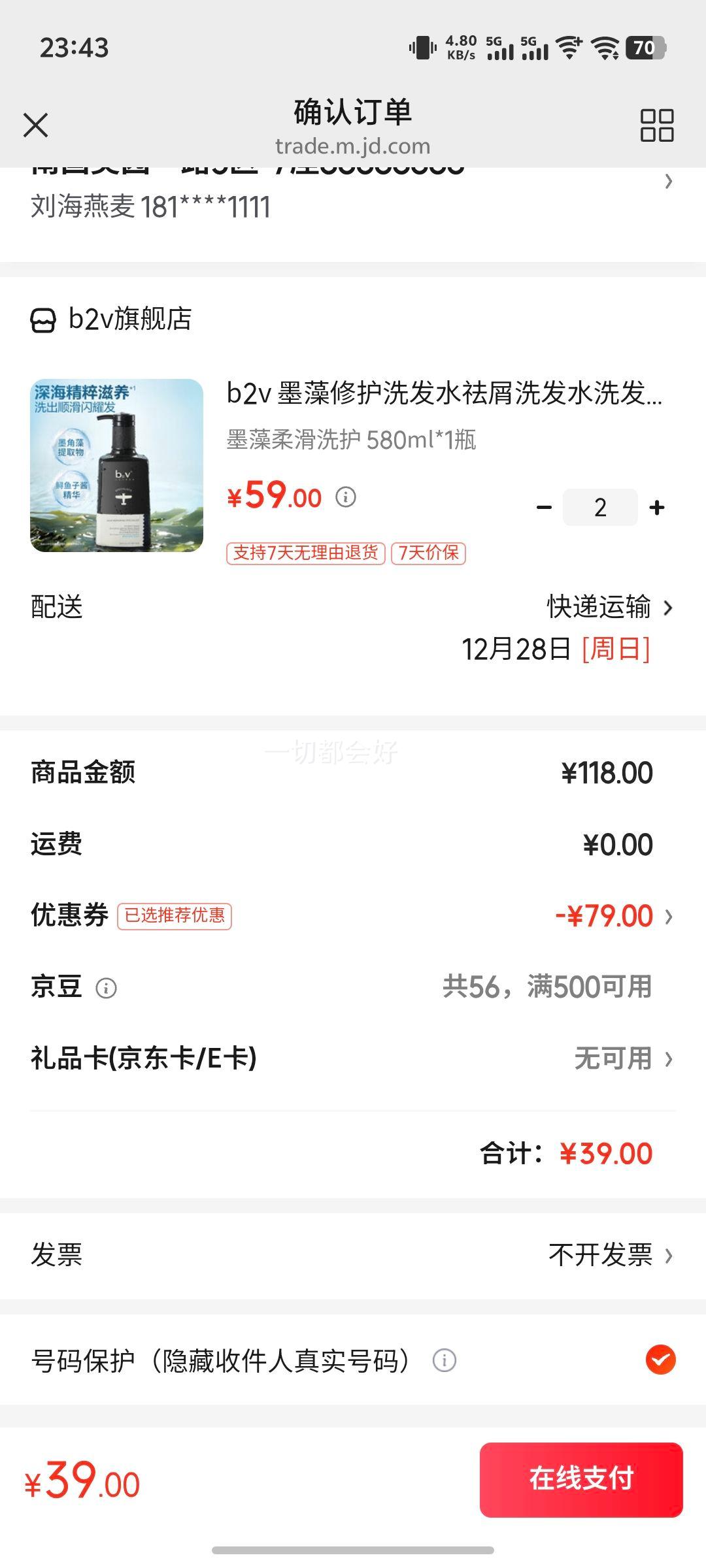Click the 支持7天无理由退货 return policy tag

click(x=304, y=553)
